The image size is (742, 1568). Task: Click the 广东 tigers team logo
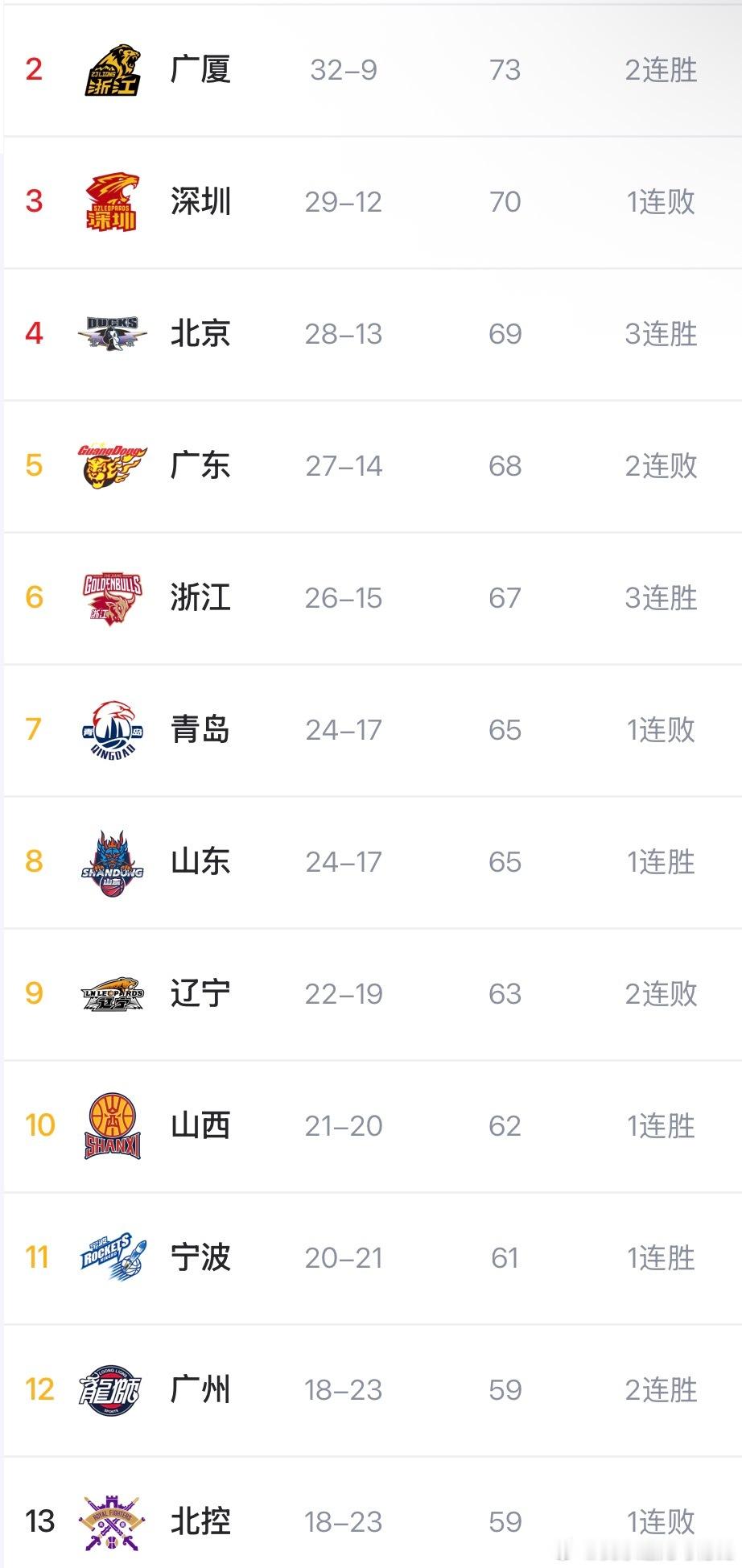click(113, 465)
